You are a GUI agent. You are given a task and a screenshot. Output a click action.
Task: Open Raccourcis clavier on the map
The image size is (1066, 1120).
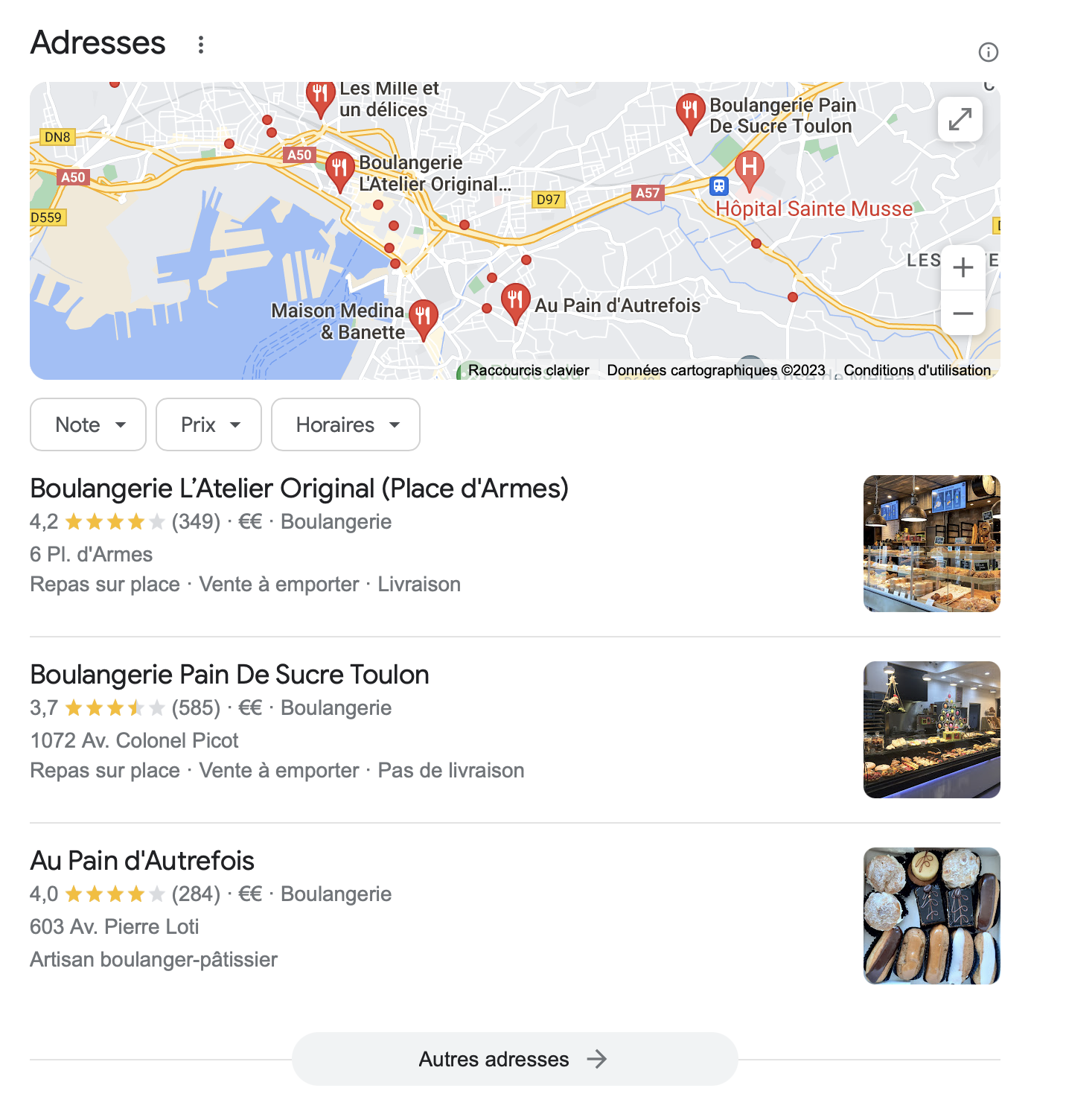pyautogui.click(x=529, y=370)
